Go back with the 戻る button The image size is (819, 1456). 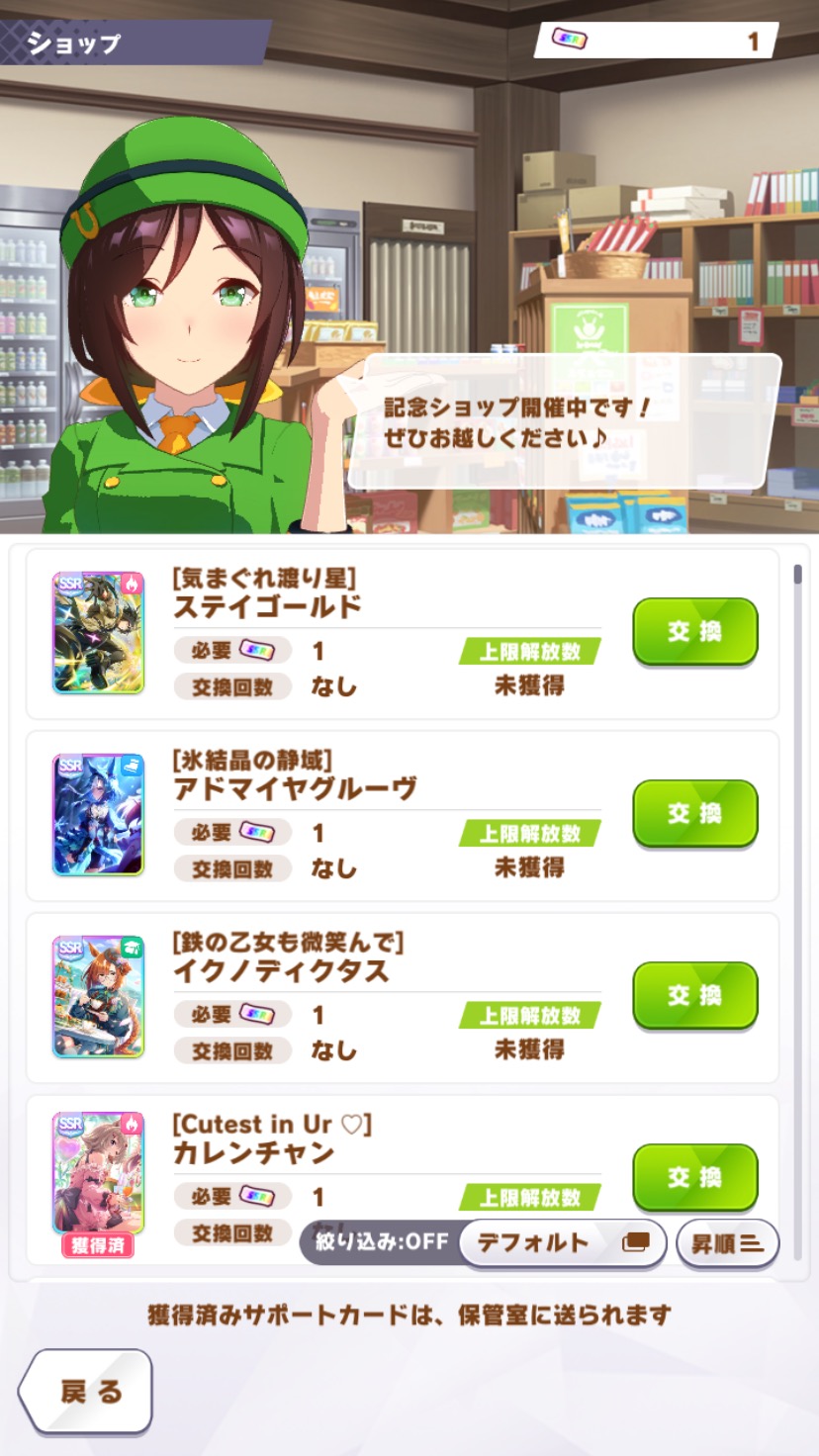[86, 1391]
